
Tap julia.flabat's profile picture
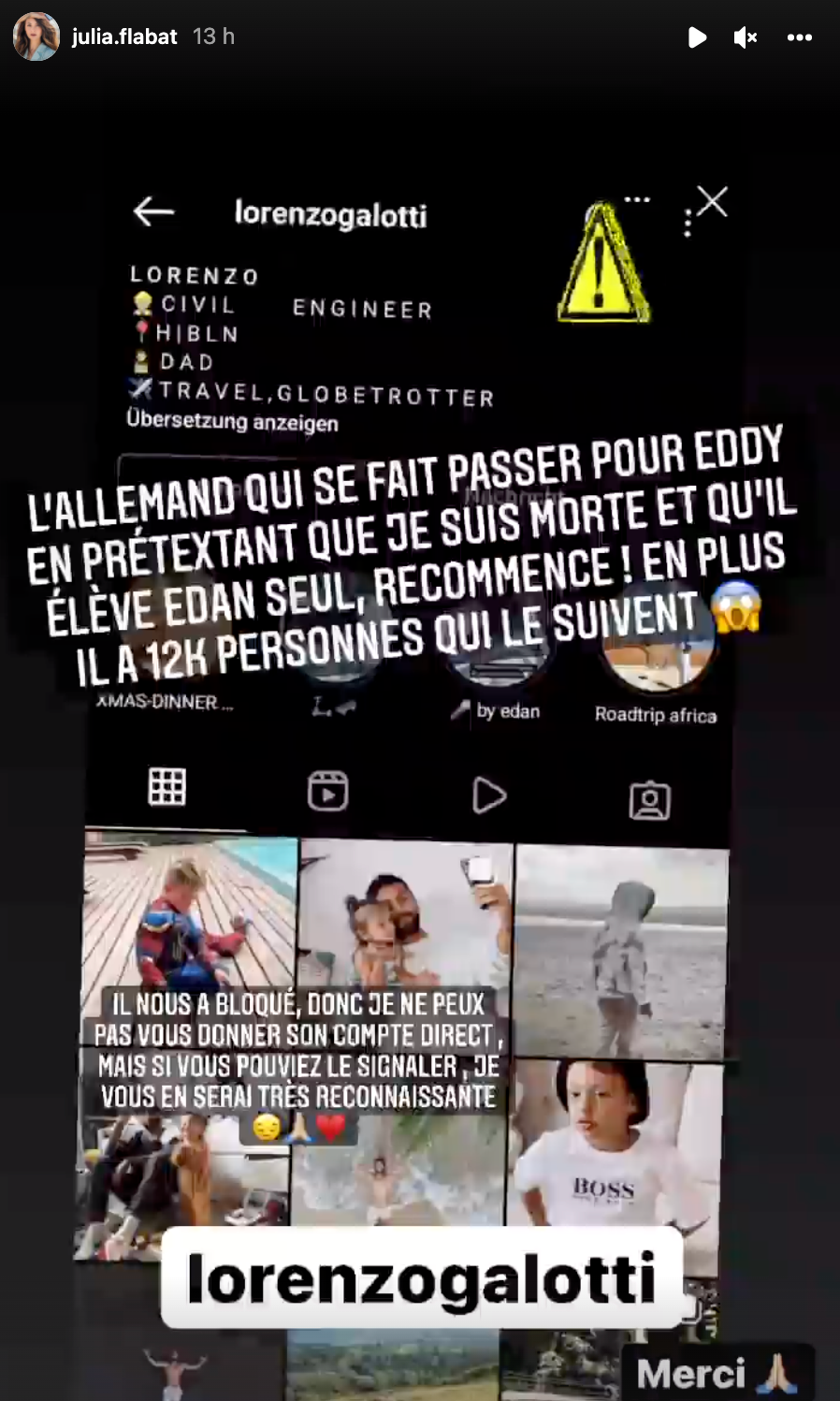click(36, 36)
